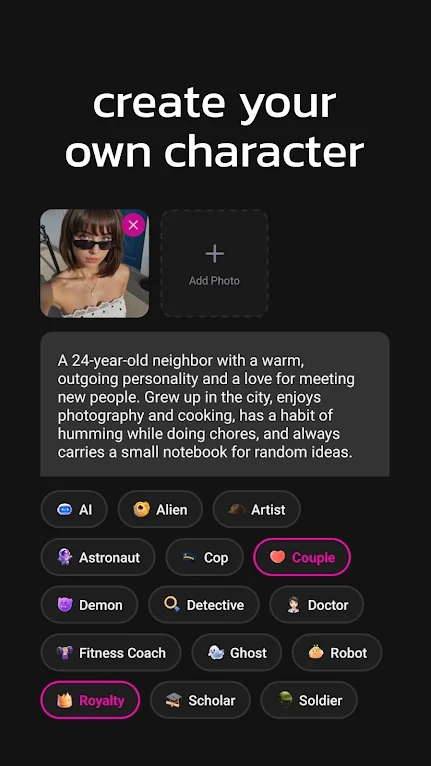Image resolution: width=431 pixels, height=766 pixels.
Task: Tap Add Photo to upload another picture
Action: tap(215, 263)
